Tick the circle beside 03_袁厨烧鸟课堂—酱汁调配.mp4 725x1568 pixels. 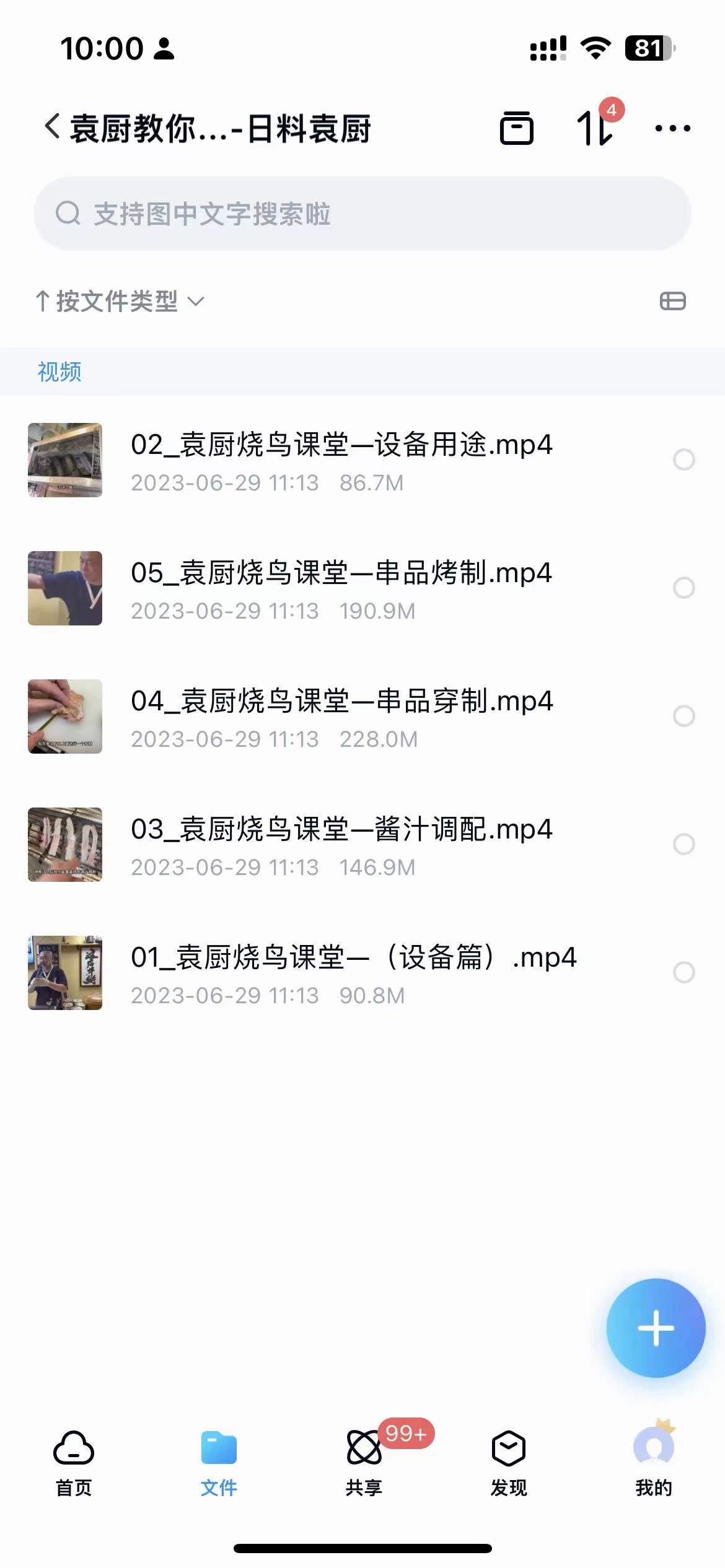pyautogui.click(x=683, y=844)
